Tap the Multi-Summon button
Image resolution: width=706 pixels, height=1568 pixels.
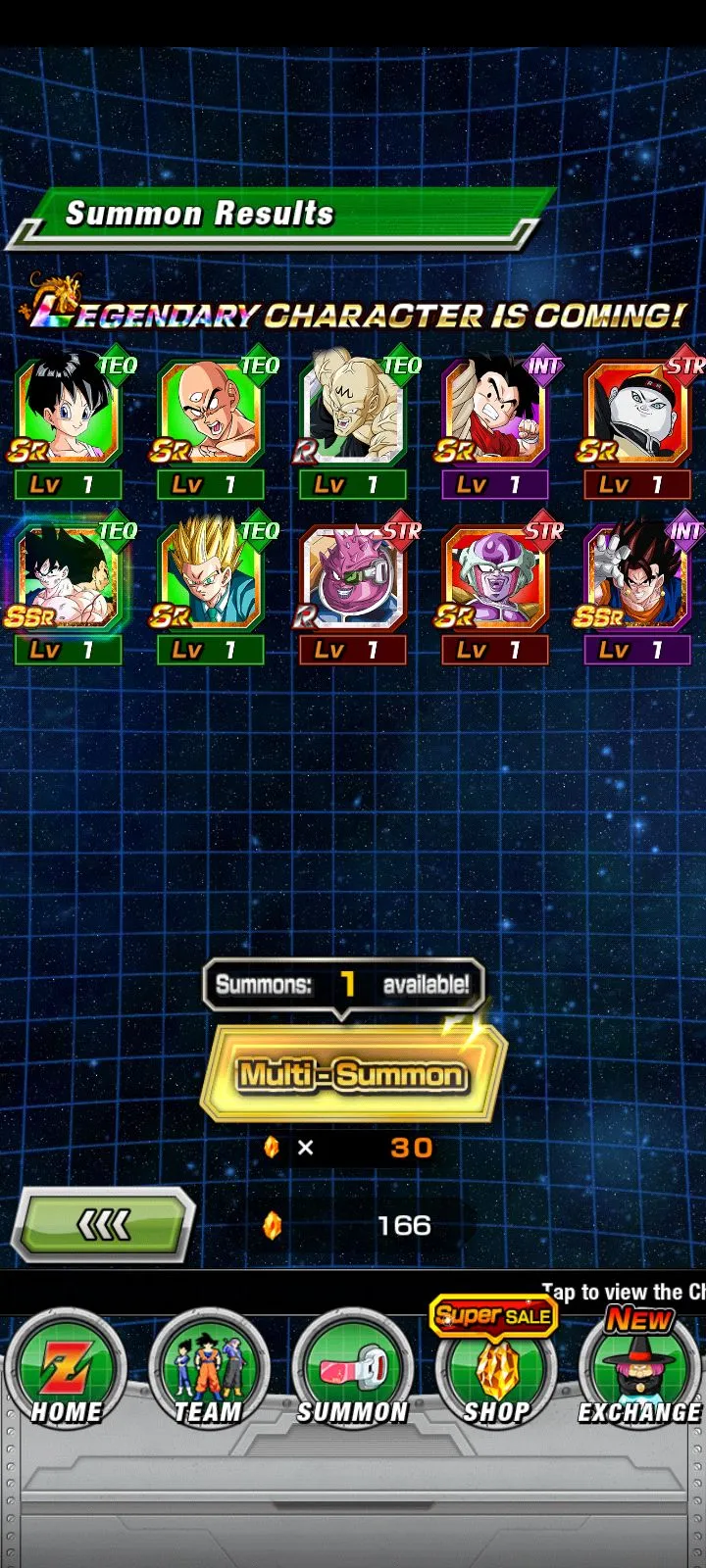[351, 1075]
